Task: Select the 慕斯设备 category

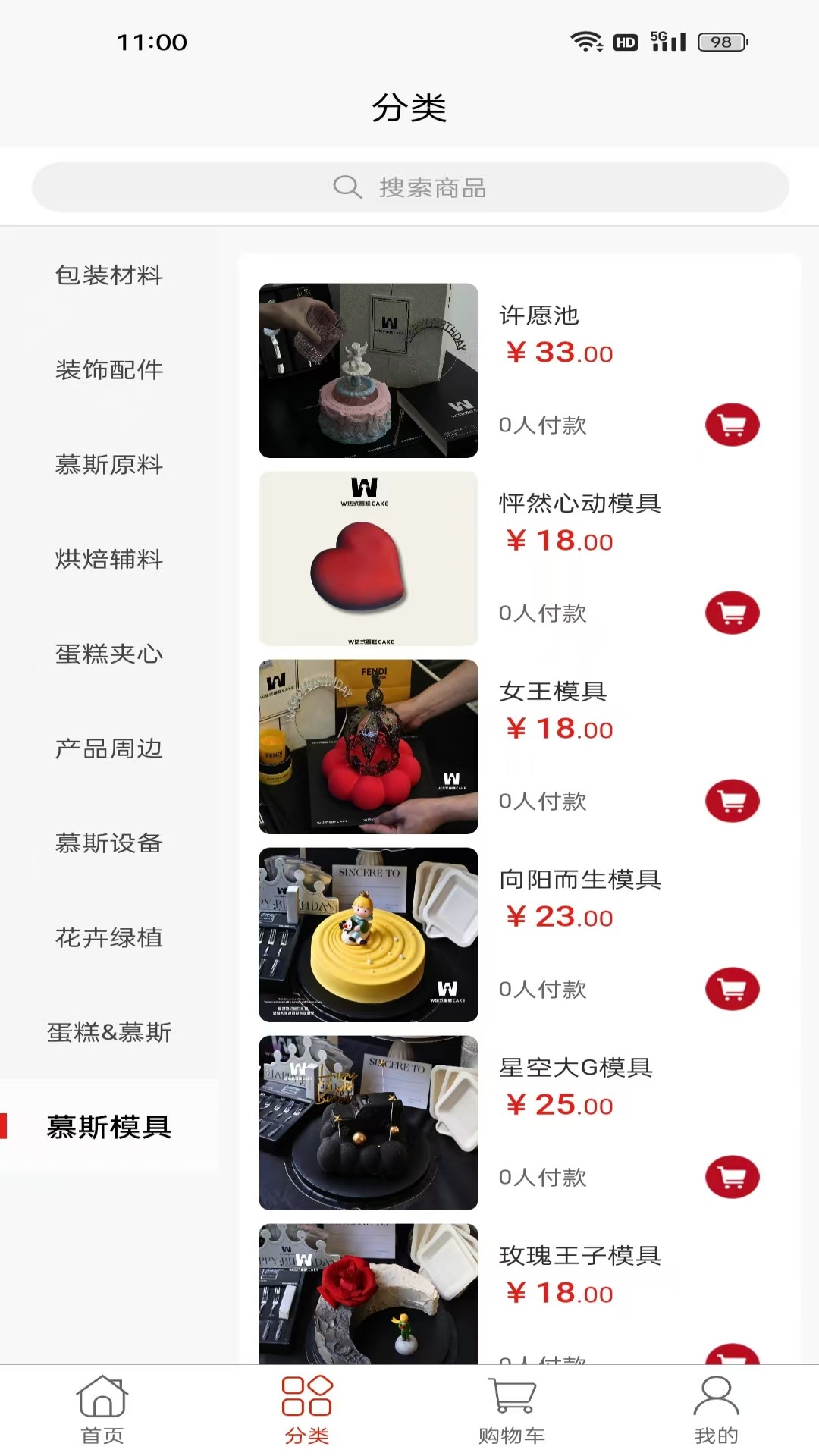Action: [108, 843]
